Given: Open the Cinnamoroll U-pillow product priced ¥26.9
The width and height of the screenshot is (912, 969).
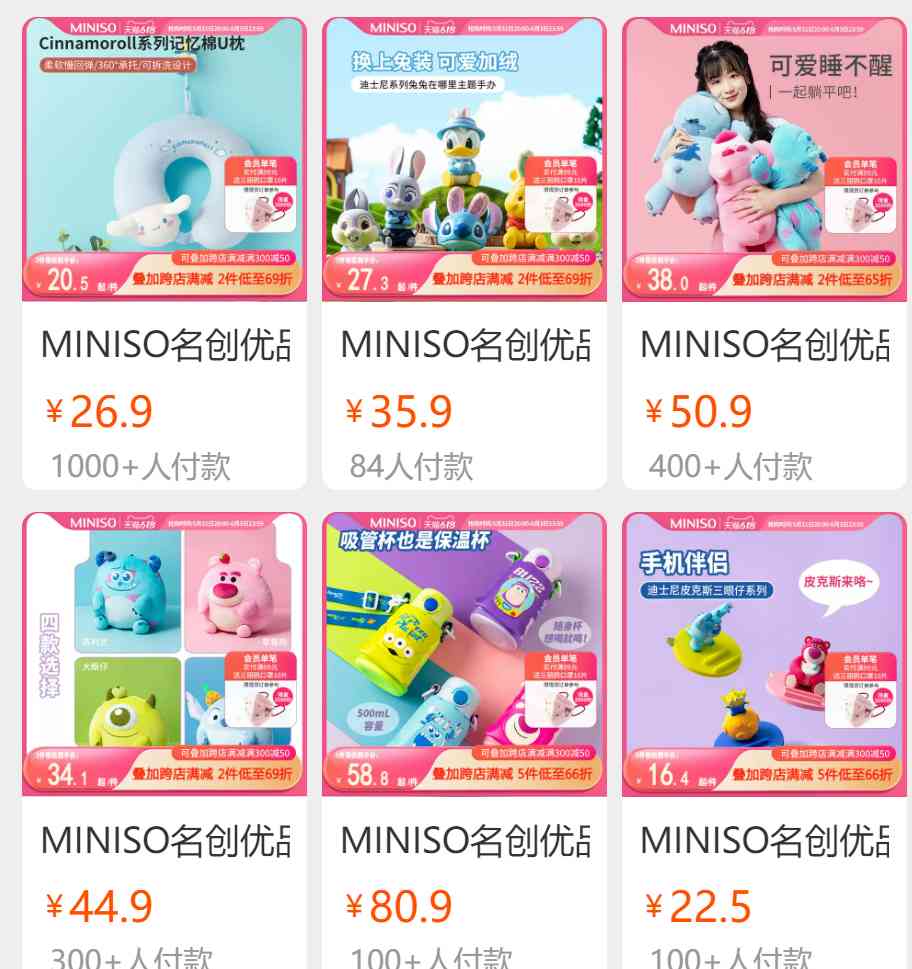Looking at the screenshot, I should pyautogui.click(x=164, y=160).
